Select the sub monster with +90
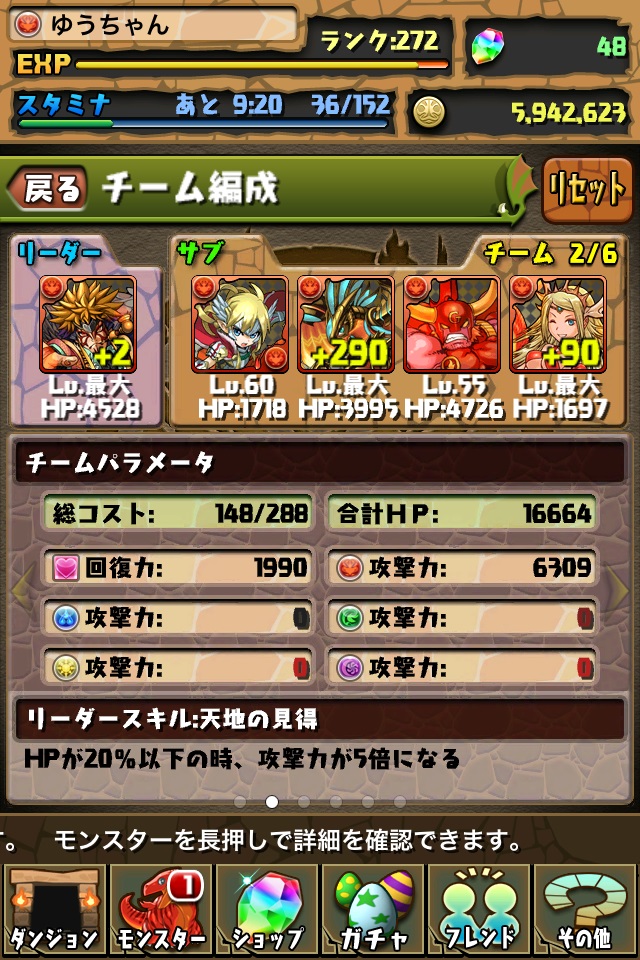 [557, 324]
